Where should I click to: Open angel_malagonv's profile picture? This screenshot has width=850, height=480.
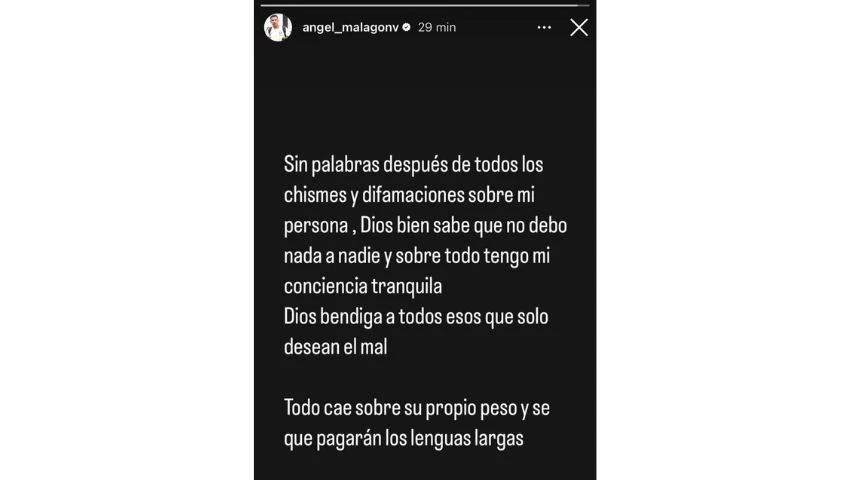click(278, 28)
